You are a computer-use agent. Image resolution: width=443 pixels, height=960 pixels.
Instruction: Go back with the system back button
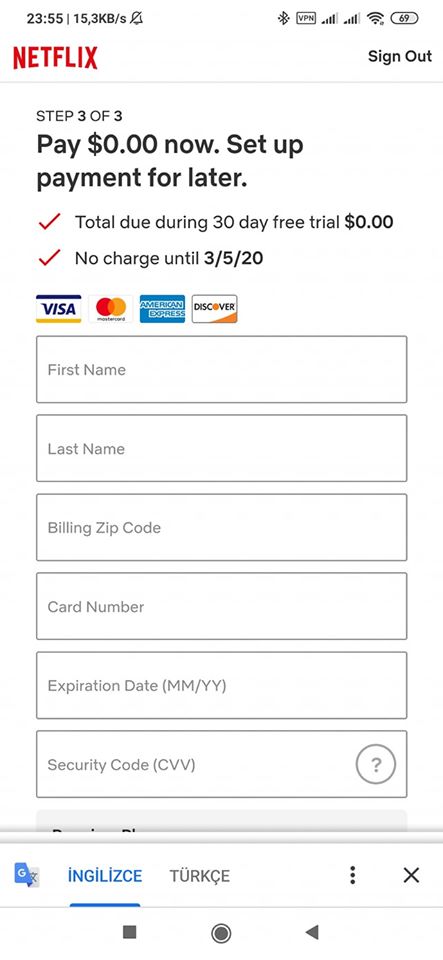[312, 932]
